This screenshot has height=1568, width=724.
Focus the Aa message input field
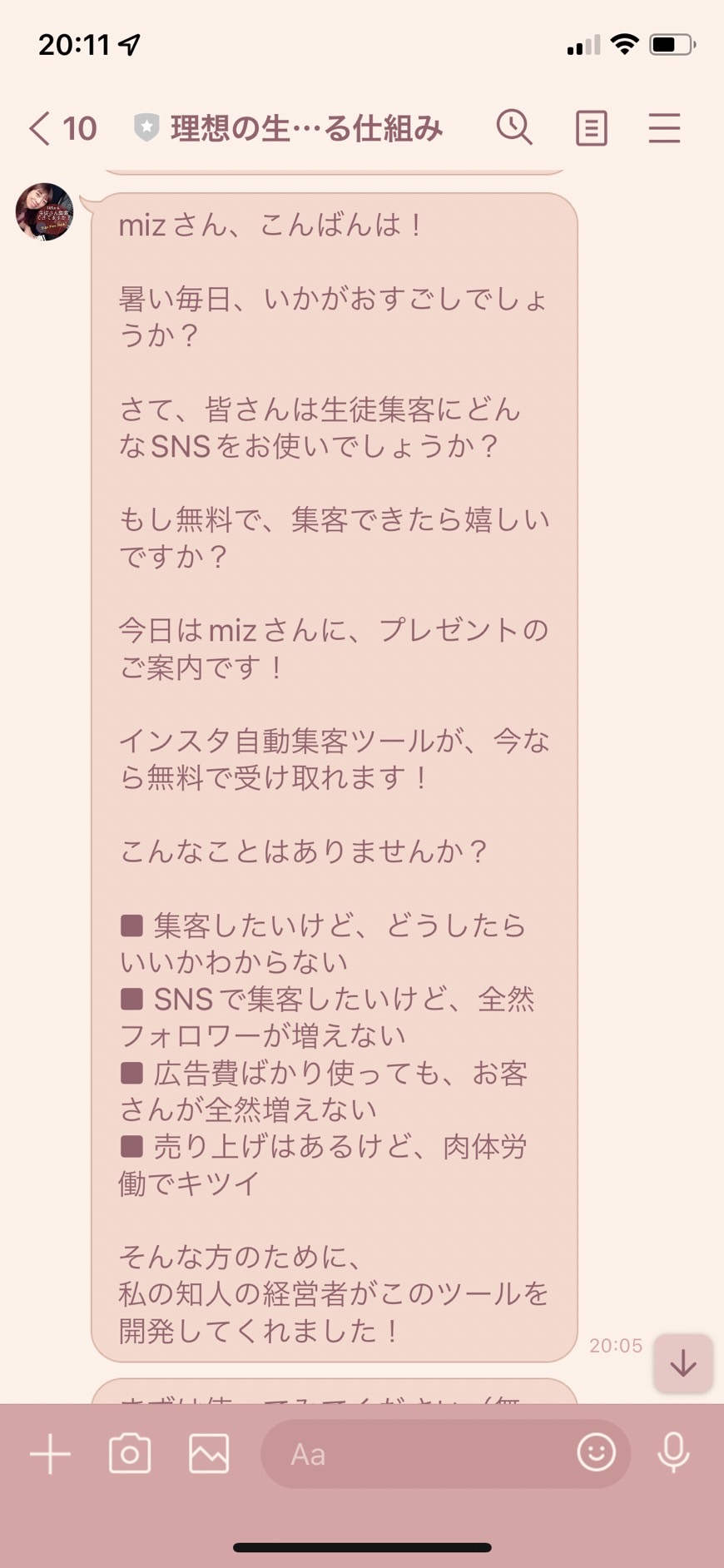click(416, 1454)
